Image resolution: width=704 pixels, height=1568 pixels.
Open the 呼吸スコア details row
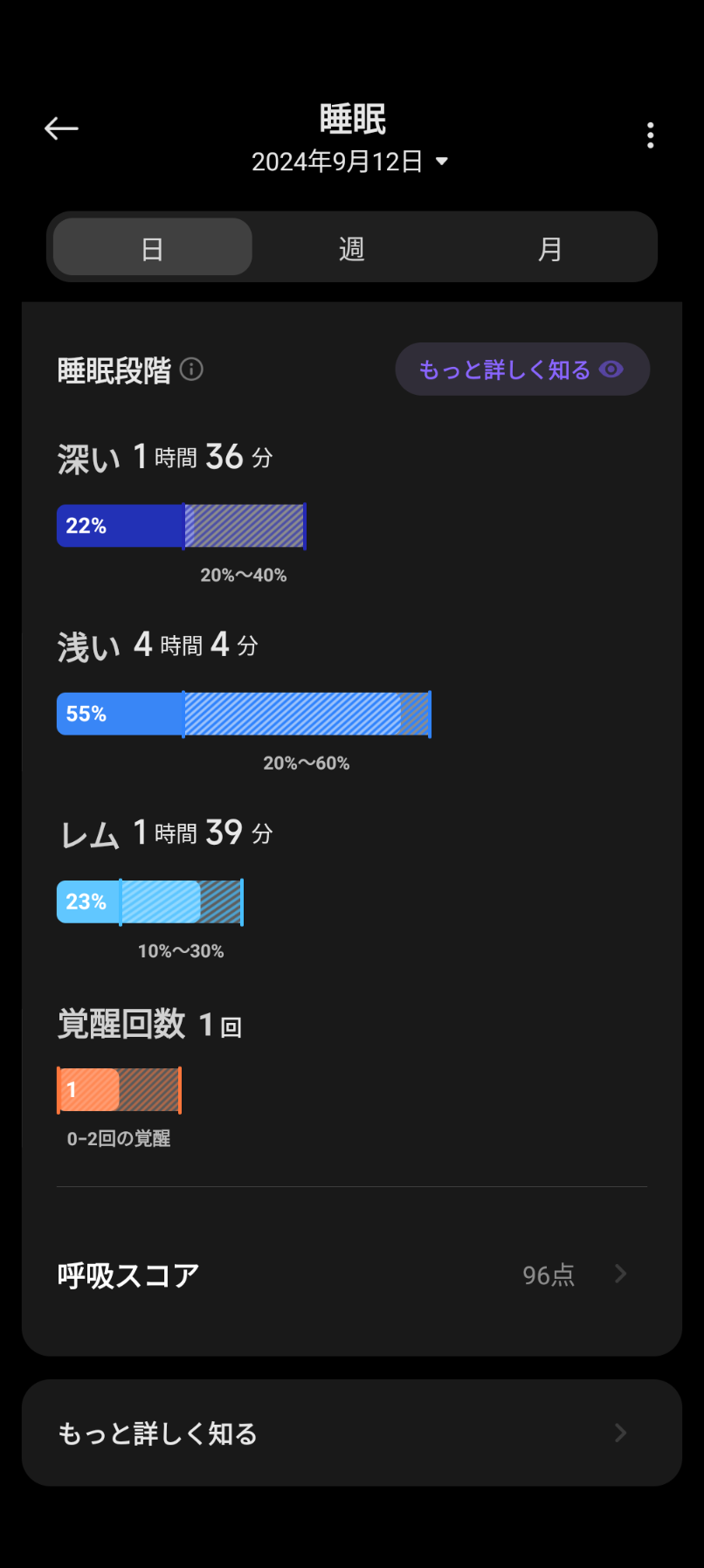[351, 1274]
